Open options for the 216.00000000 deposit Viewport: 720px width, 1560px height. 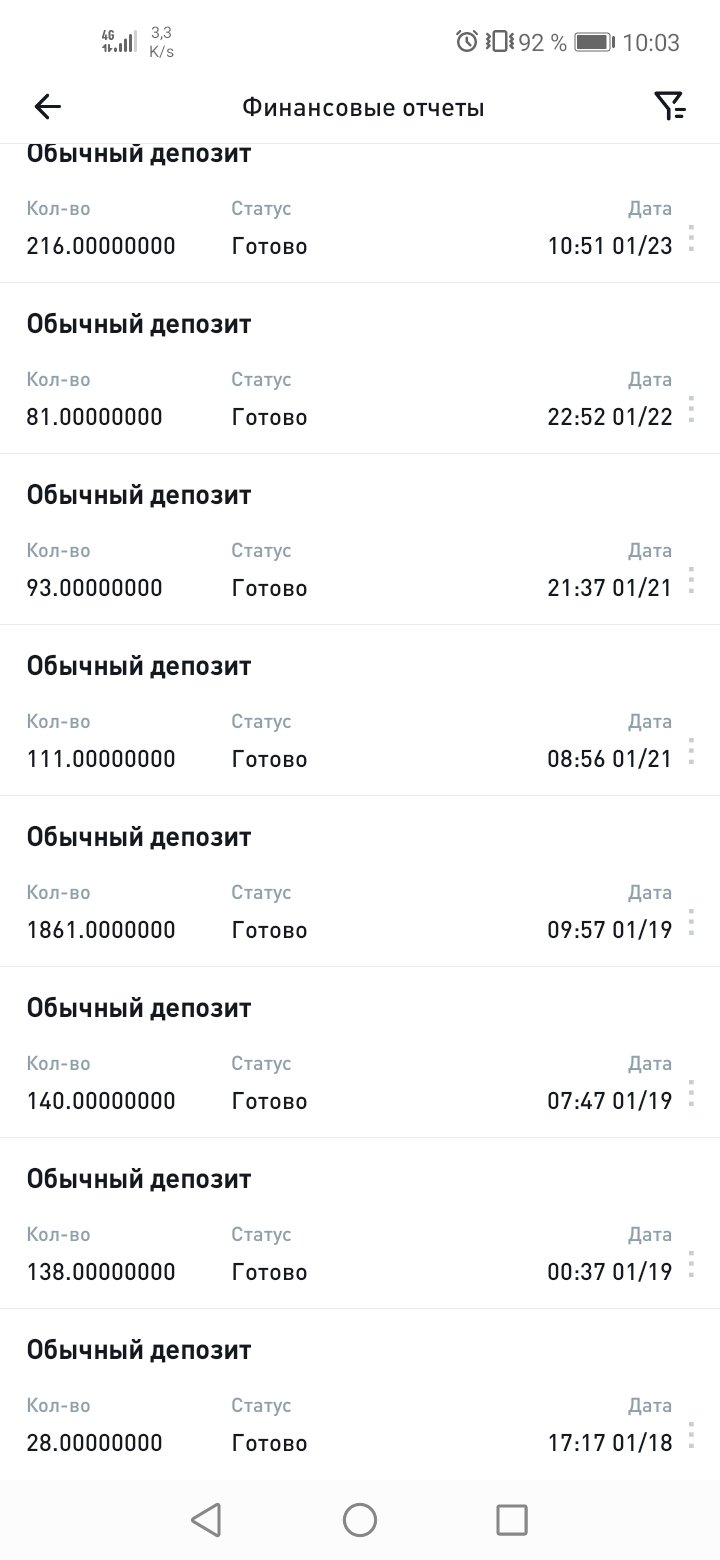point(691,239)
